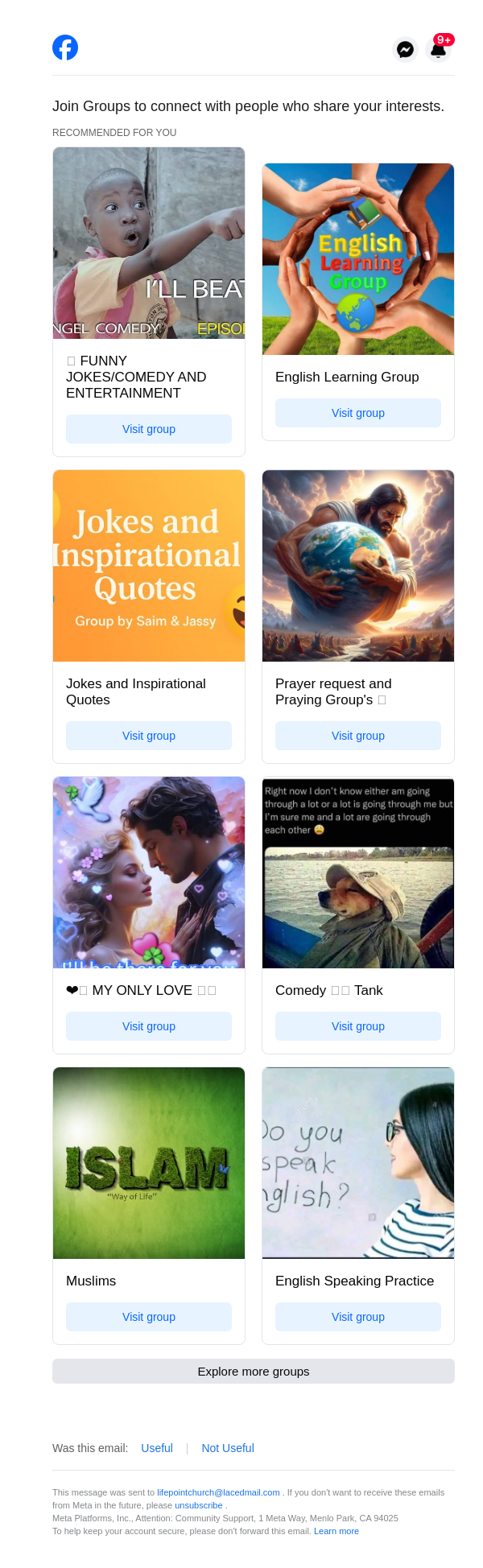Viewport: 483px width, 1568px height.
Task: Open the Comedy Tank group cover image
Action: 358,873
